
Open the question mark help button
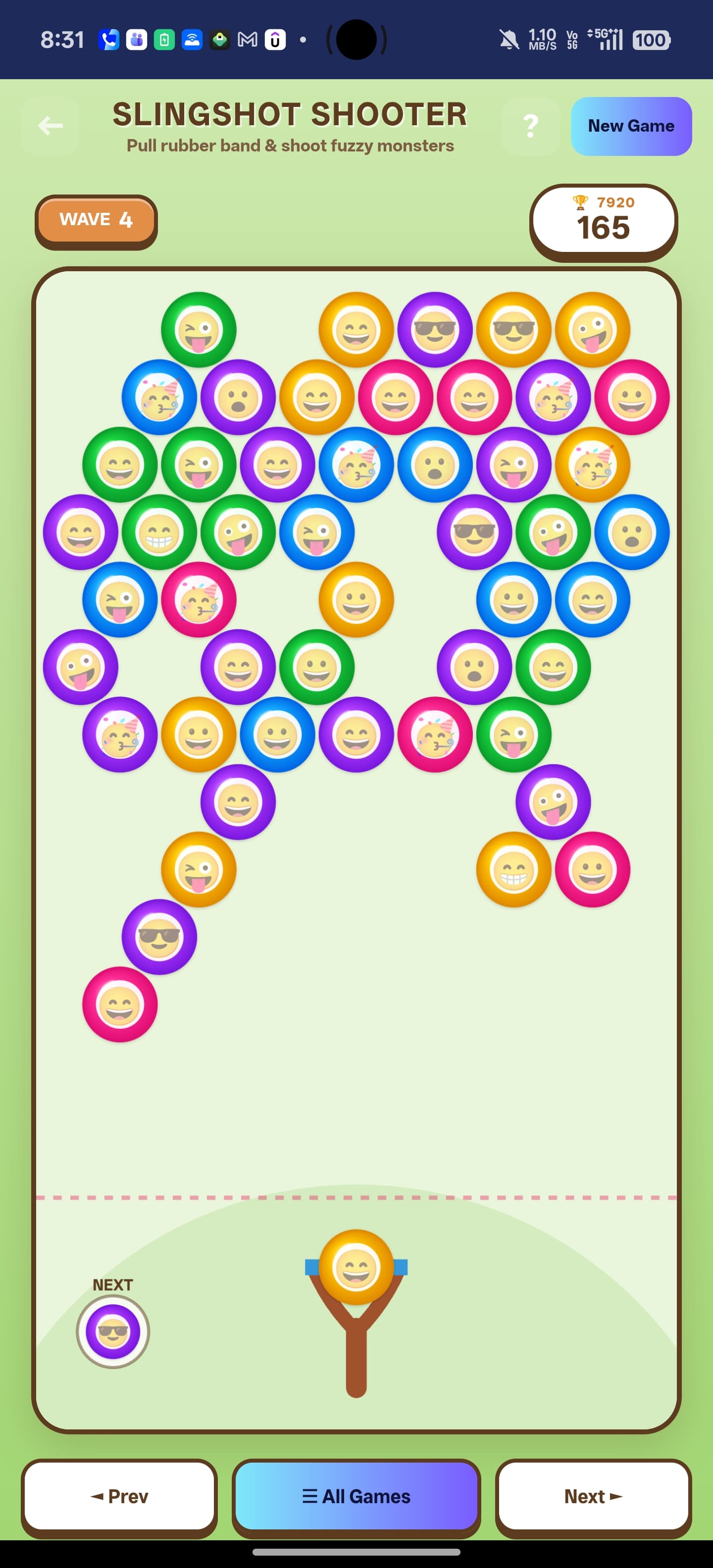pos(530,126)
